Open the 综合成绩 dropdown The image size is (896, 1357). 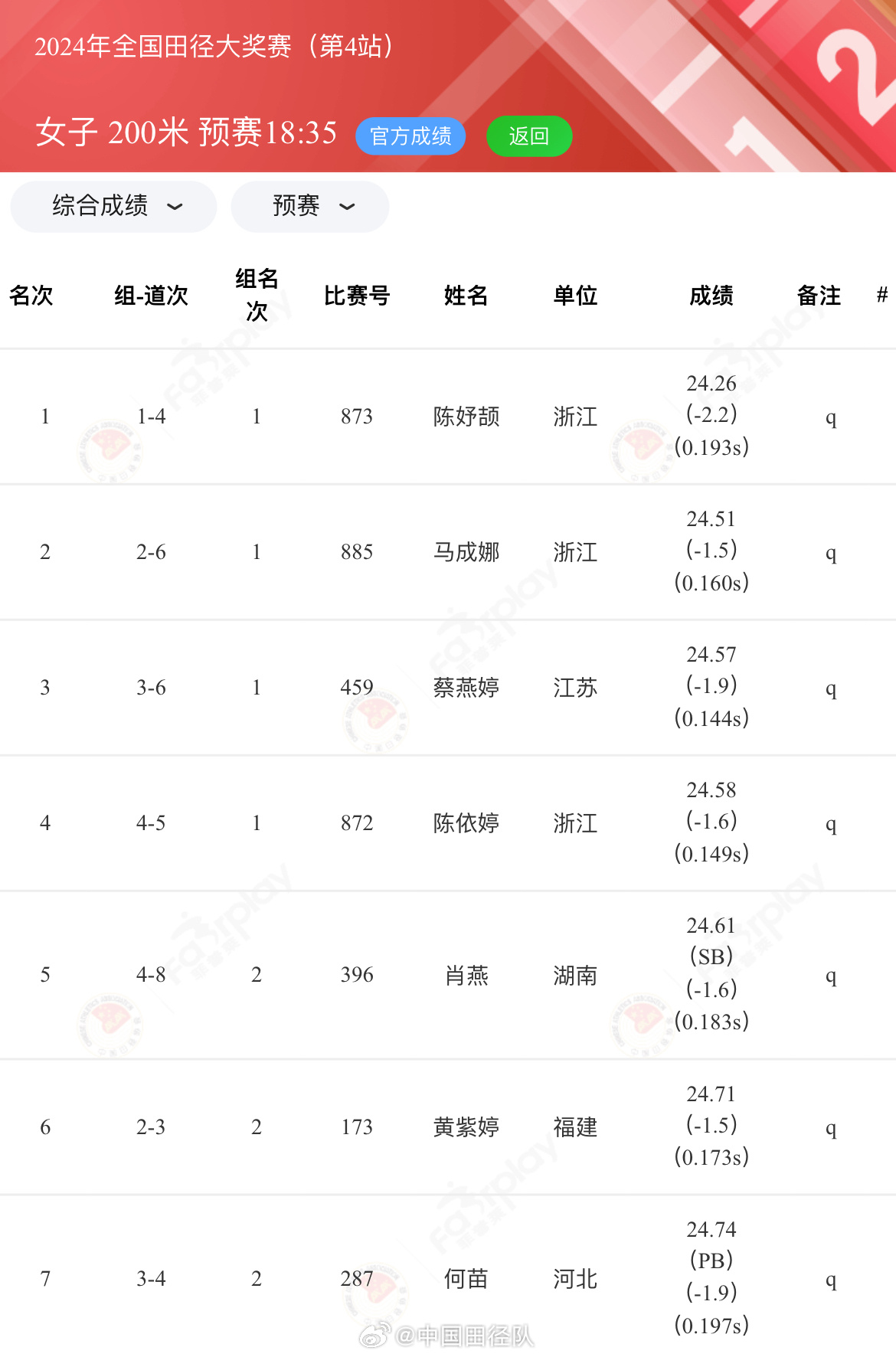click(113, 206)
